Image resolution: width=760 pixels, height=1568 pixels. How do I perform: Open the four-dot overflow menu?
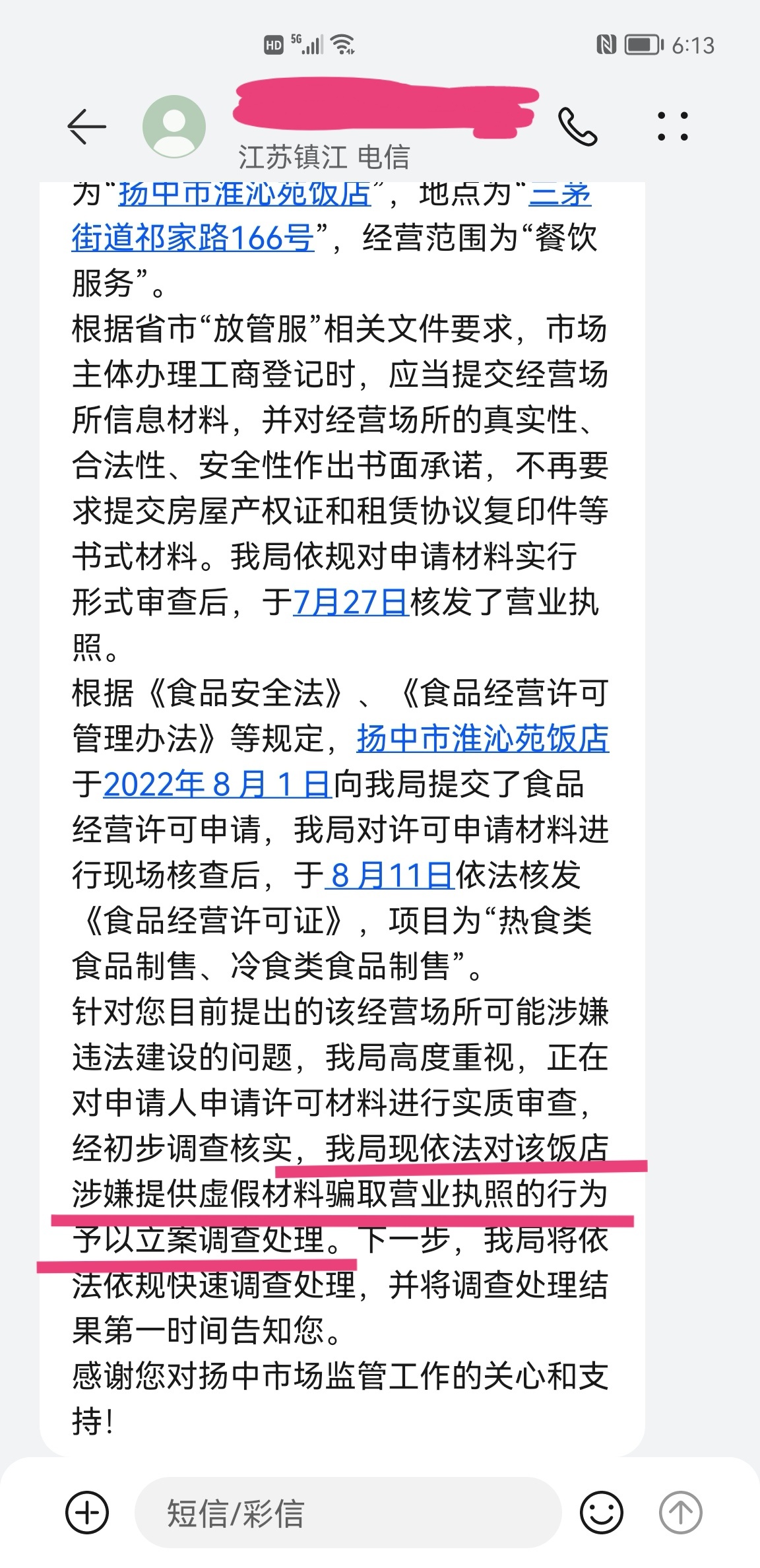click(x=672, y=126)
